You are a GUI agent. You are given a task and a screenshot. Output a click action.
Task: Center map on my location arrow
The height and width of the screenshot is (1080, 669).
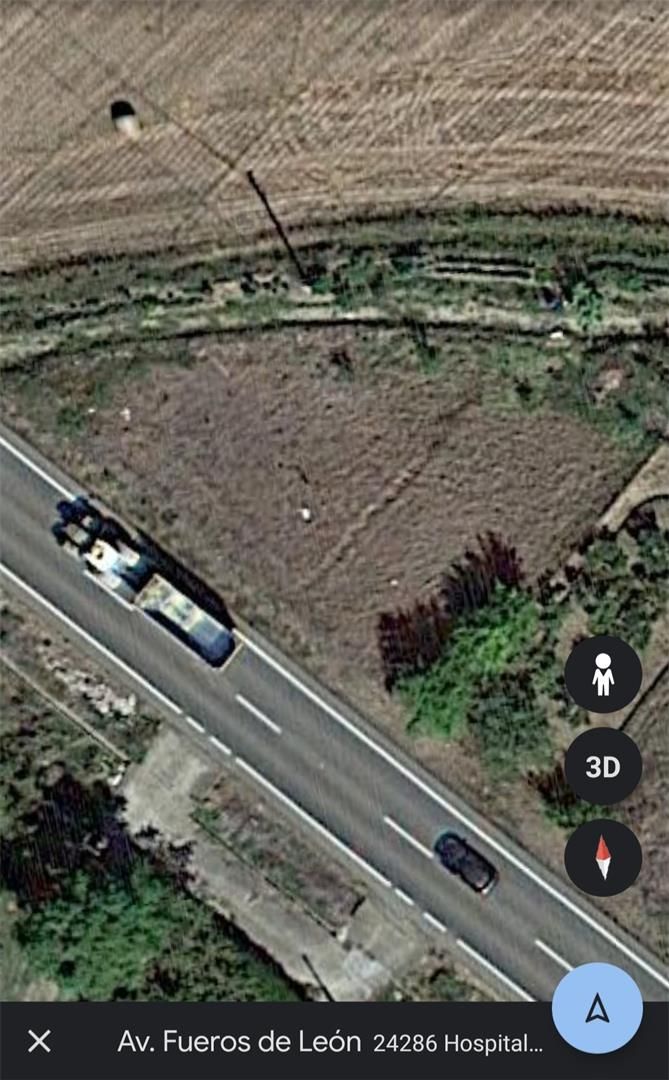(x=597, y=1008)
